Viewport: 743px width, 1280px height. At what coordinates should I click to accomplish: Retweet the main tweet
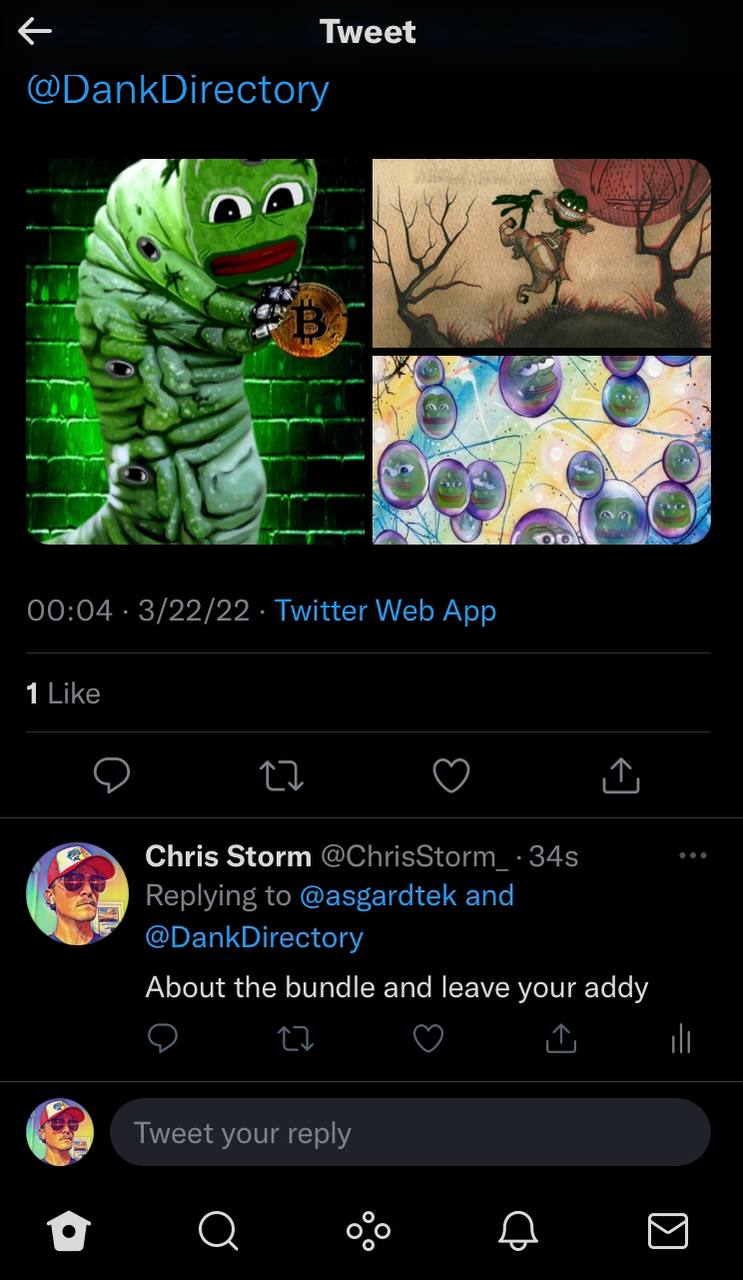click(x=281, y=775)
